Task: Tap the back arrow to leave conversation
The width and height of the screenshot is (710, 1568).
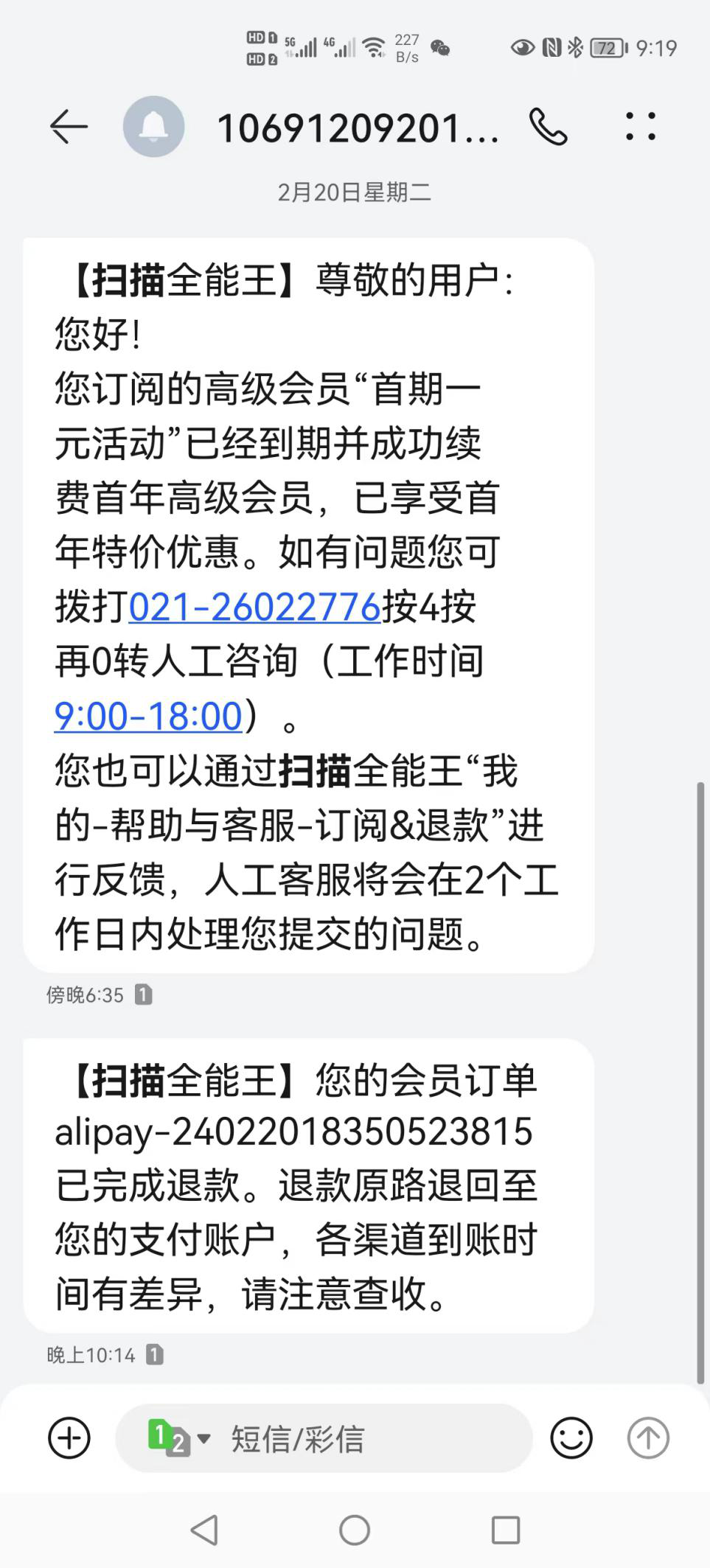Action: pyautogui.click(x=68, y=125)
